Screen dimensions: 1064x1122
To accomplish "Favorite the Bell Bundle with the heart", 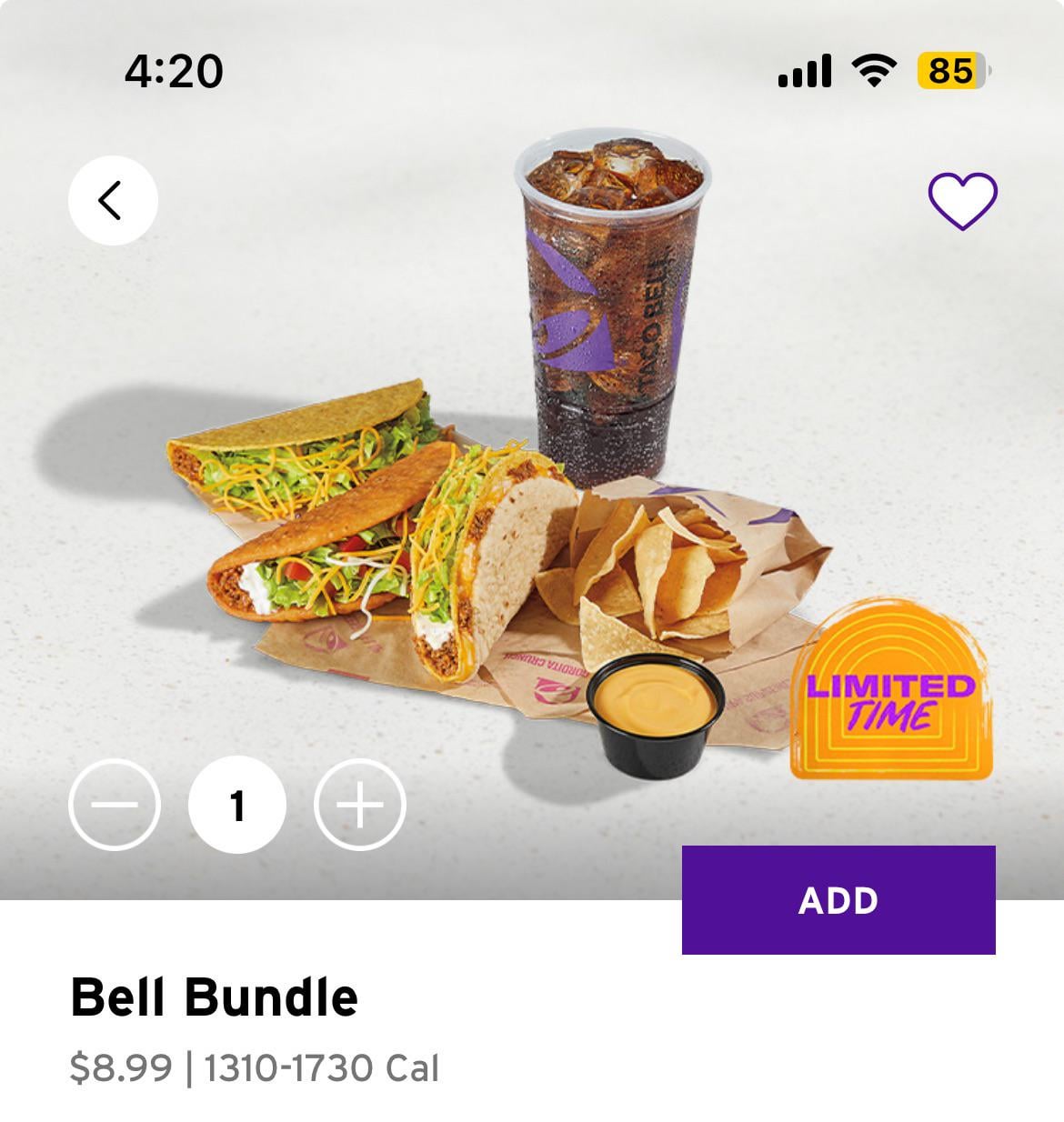I will (962, 201).
